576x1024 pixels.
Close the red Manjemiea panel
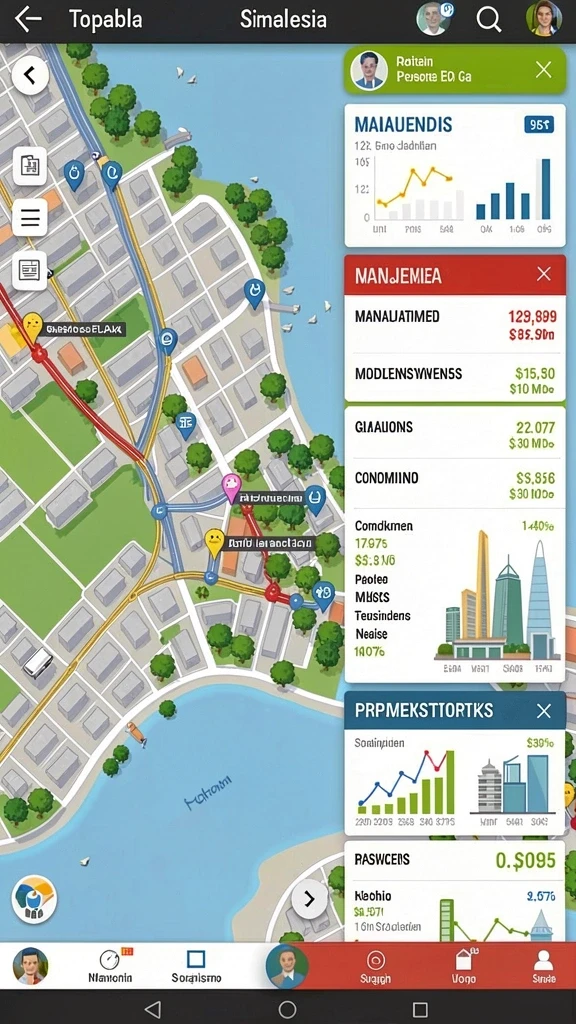click(x=543, y=275)
